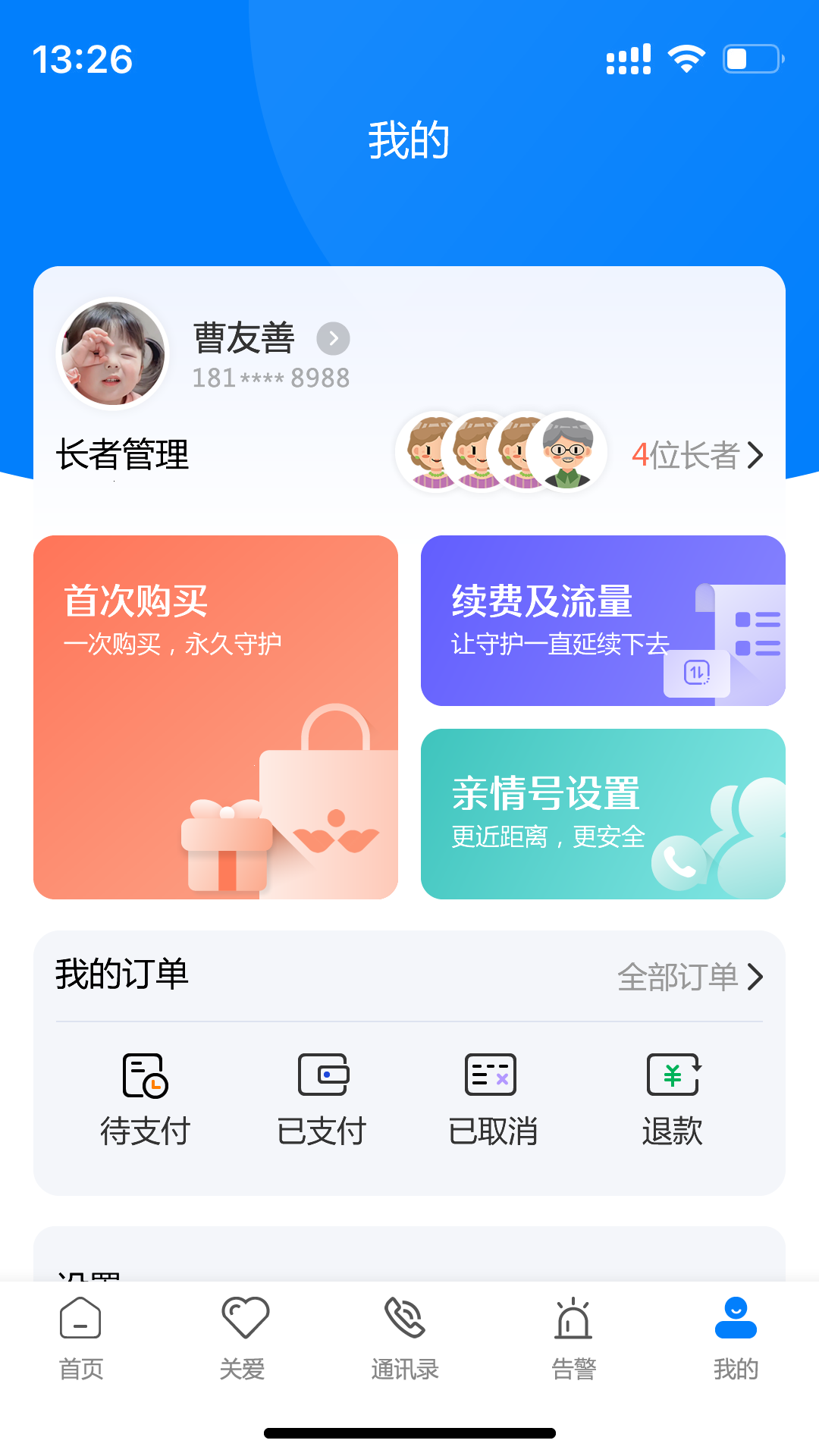Image resolution: width=819 pixels, height=1456 pixels.
Task: Show 已取消 cancelled orders
Action: coord(492,1098)
